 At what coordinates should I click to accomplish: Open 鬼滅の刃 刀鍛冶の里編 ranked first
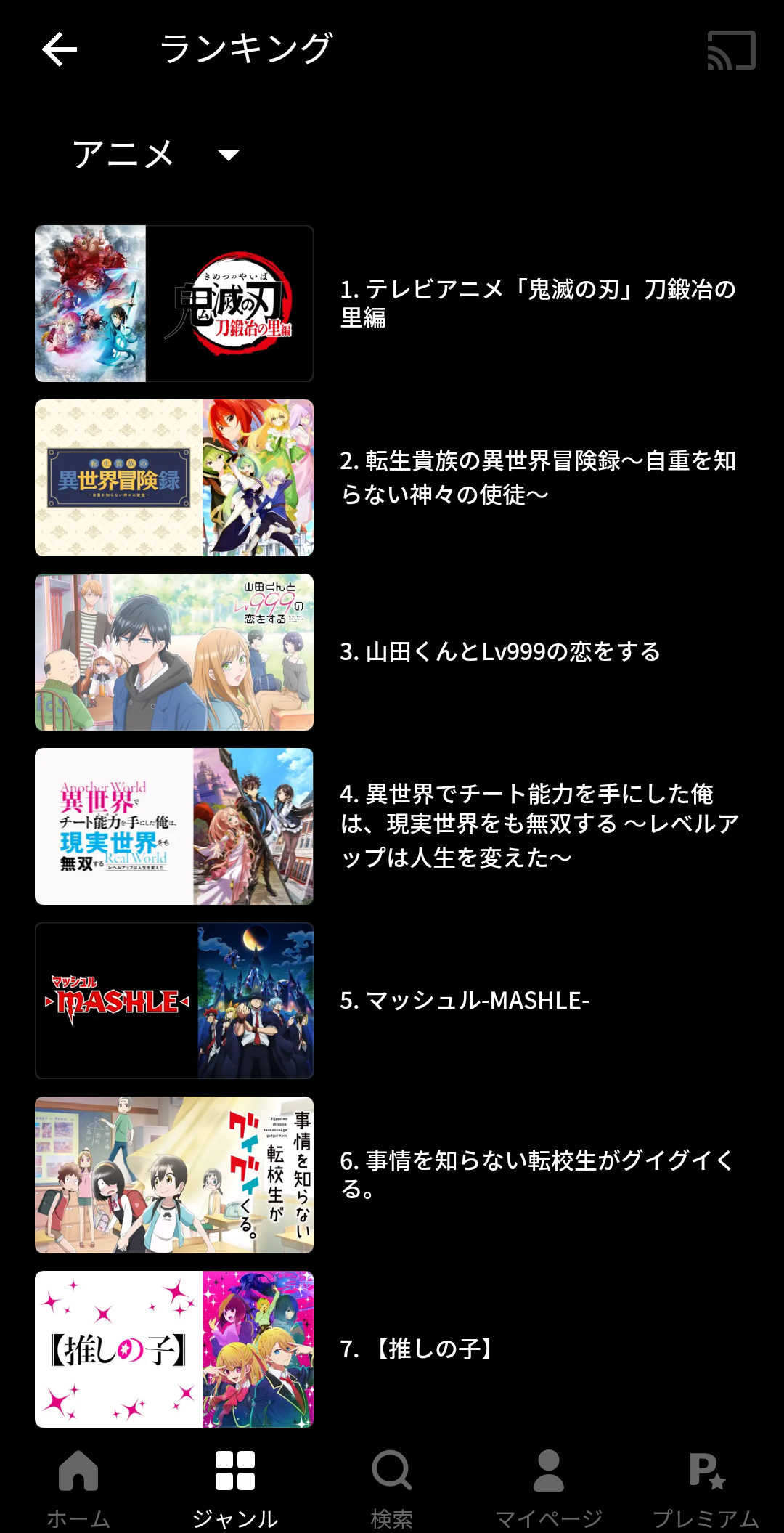(x=392, y=304)
